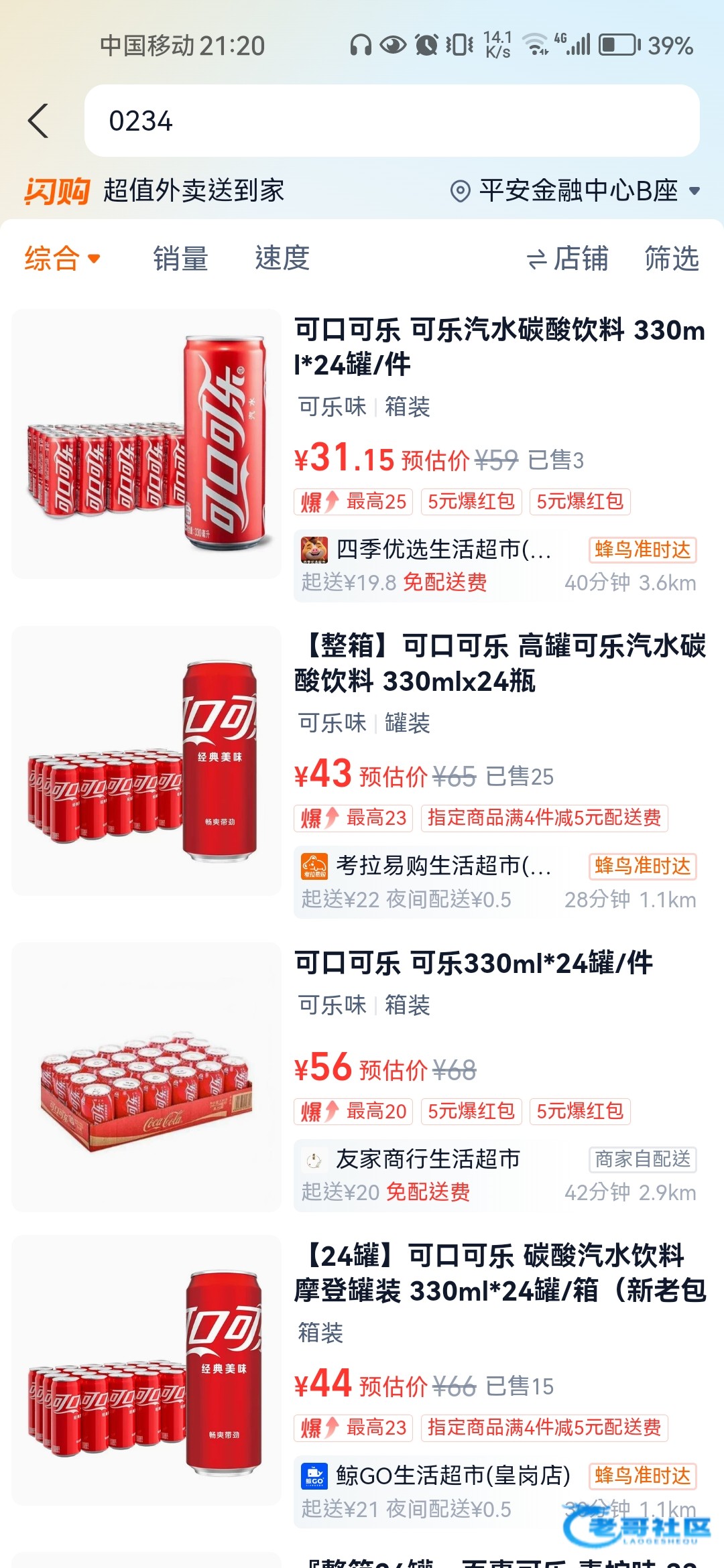Go back using the back arrow
Screen dimensions: 724x1568
[x=39, y=121]
